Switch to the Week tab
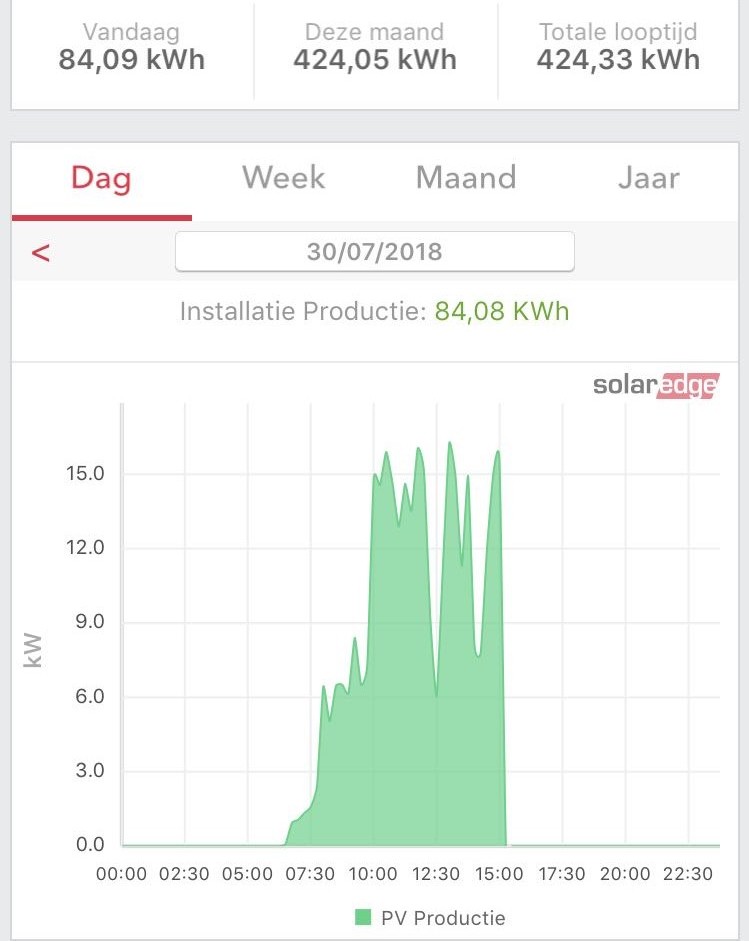 click(283, 179)
